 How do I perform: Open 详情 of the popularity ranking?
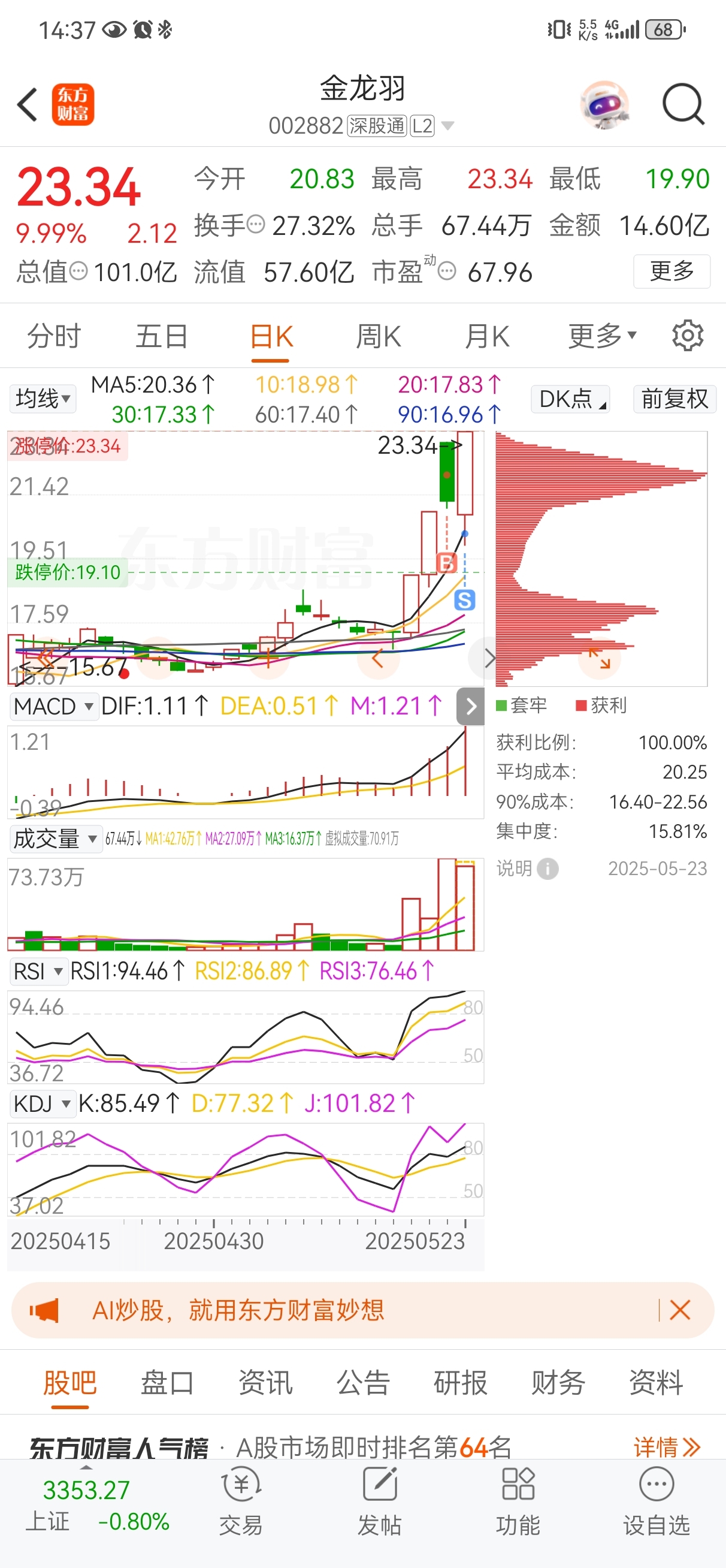tap(666, 1448)
